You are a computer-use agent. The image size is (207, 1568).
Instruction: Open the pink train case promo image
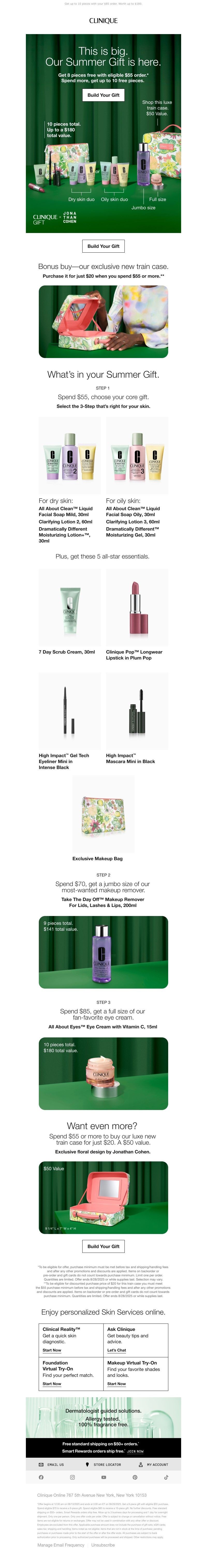pos(103,321)
